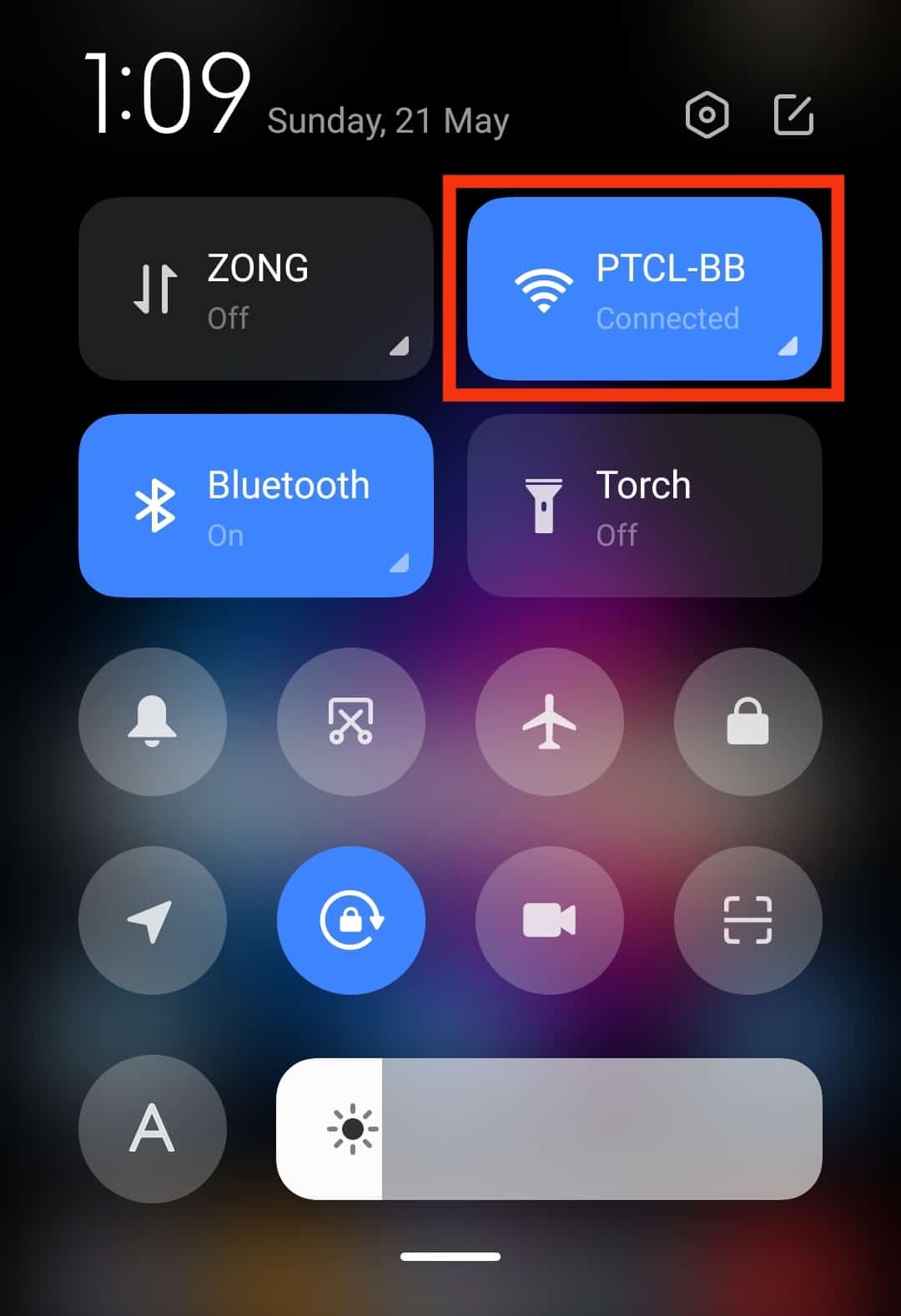The height and width of the screenshot is (1316, 901).
Task: Enable airplane mode
Action: [549, 721]
